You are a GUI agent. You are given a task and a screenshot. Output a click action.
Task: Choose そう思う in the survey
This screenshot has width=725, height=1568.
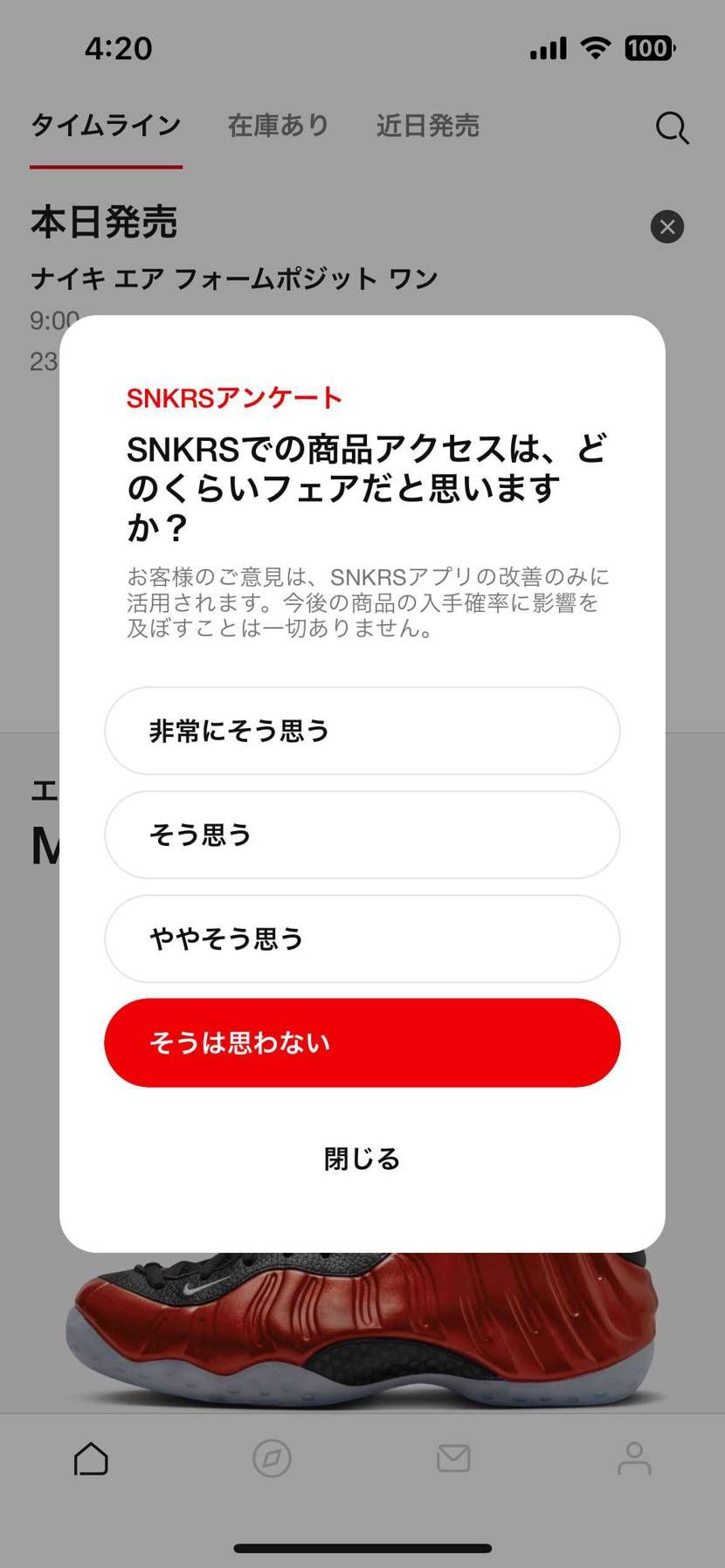pos(362,836)
